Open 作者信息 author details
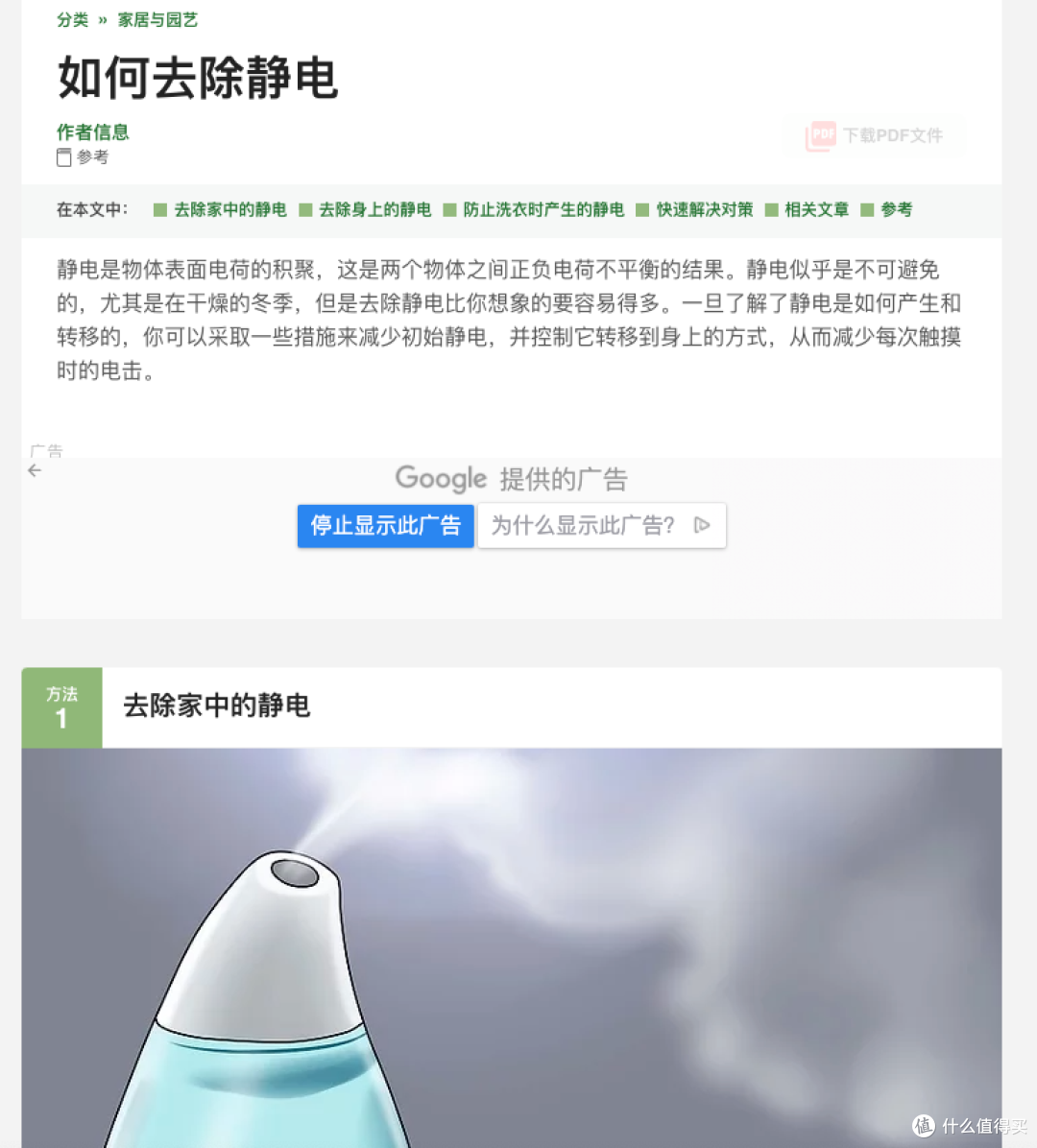Image resolution: width=1037 pixels, height=1148 pixels. pos(92,132)
